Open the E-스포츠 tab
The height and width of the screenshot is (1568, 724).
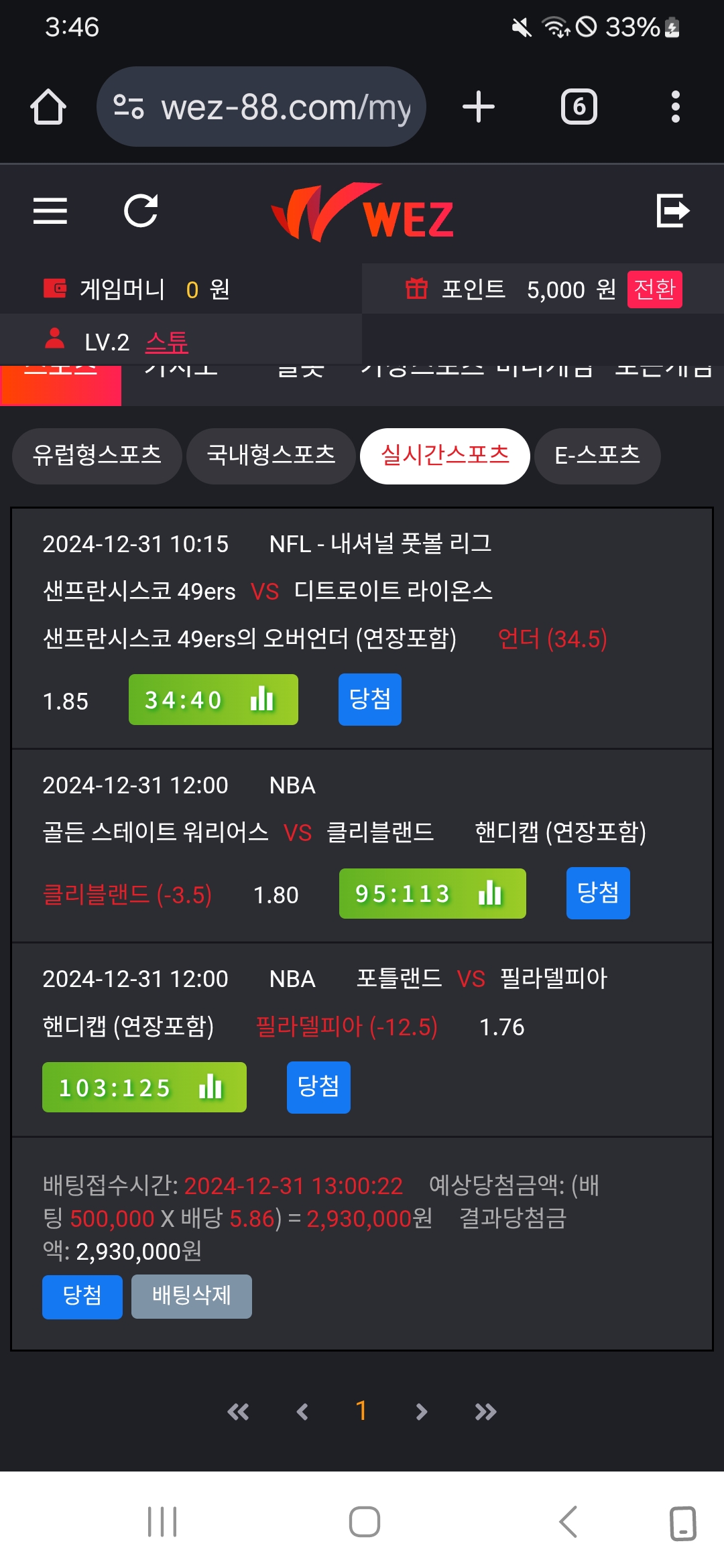[597, 456]
